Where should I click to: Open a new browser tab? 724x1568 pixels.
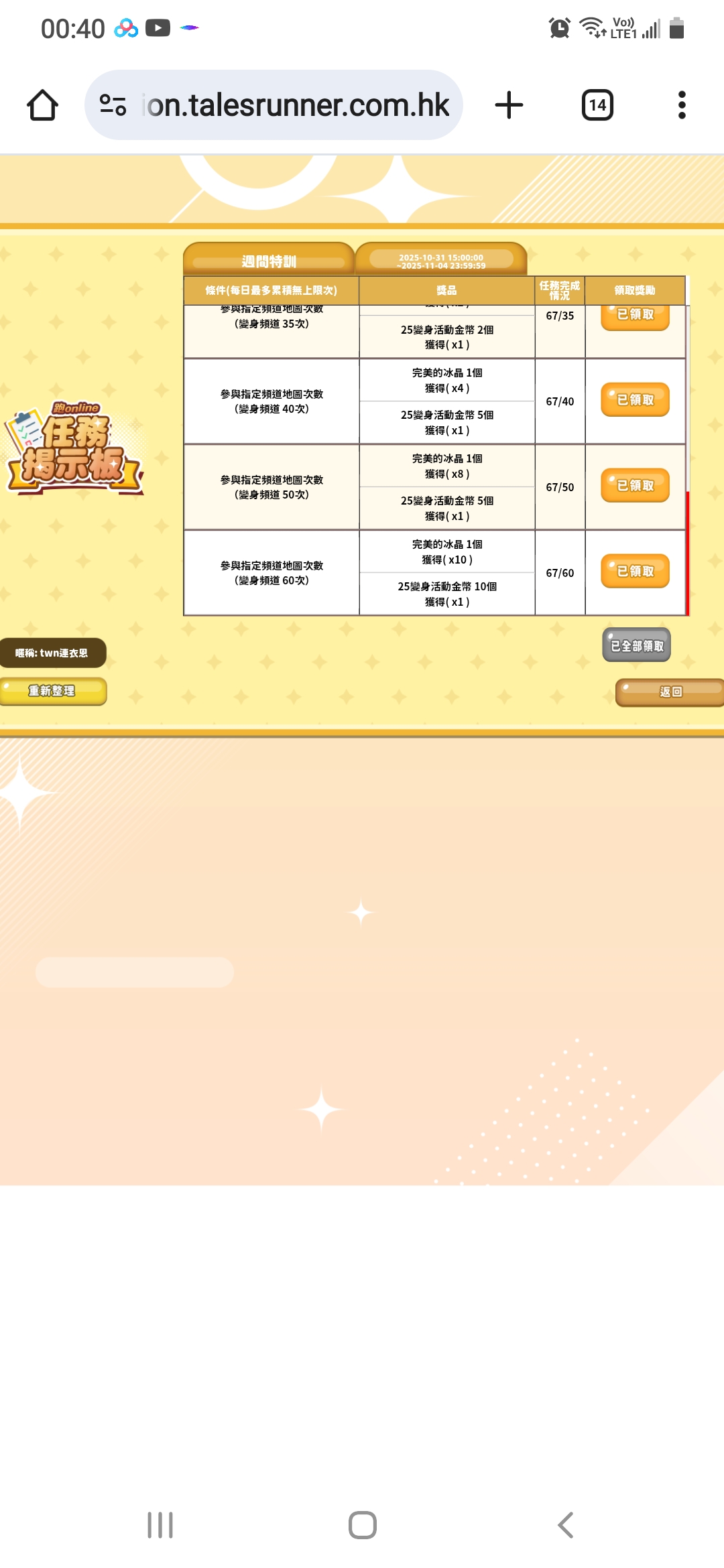pos(509,105)
